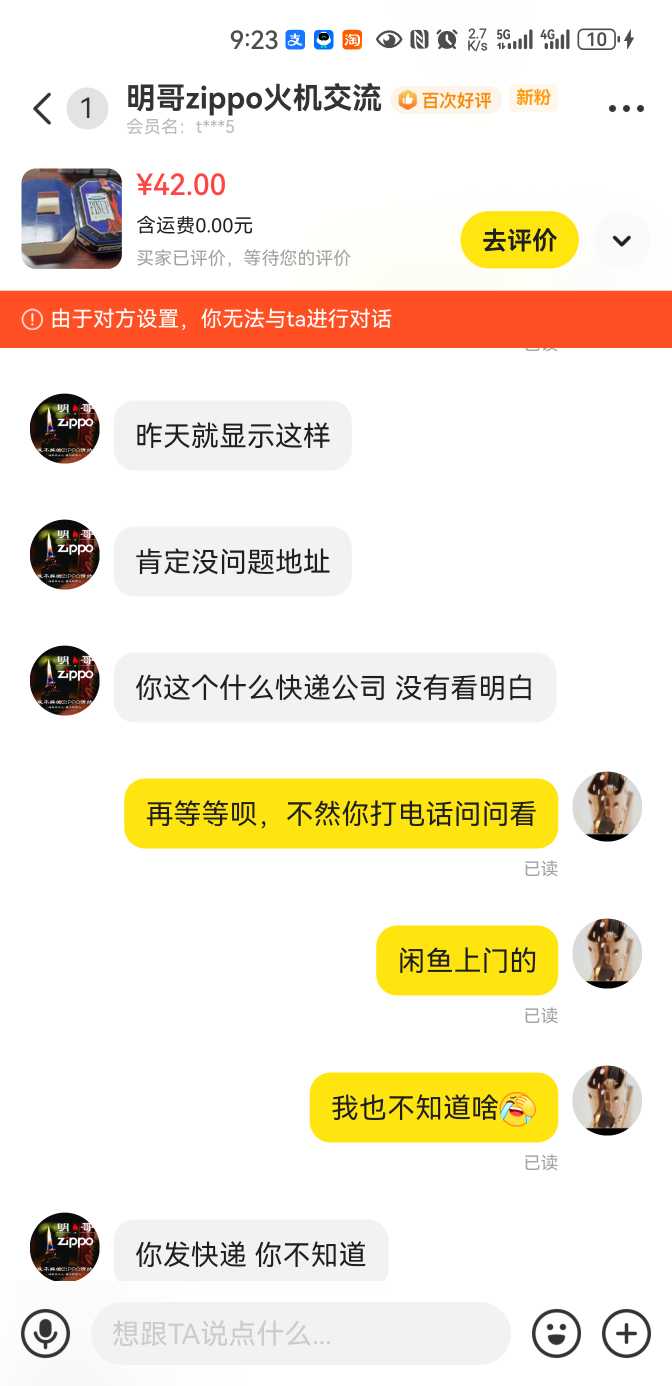Open the plus attachments menu
The height and width of the screenshot is (1386, 672).
627,1333
